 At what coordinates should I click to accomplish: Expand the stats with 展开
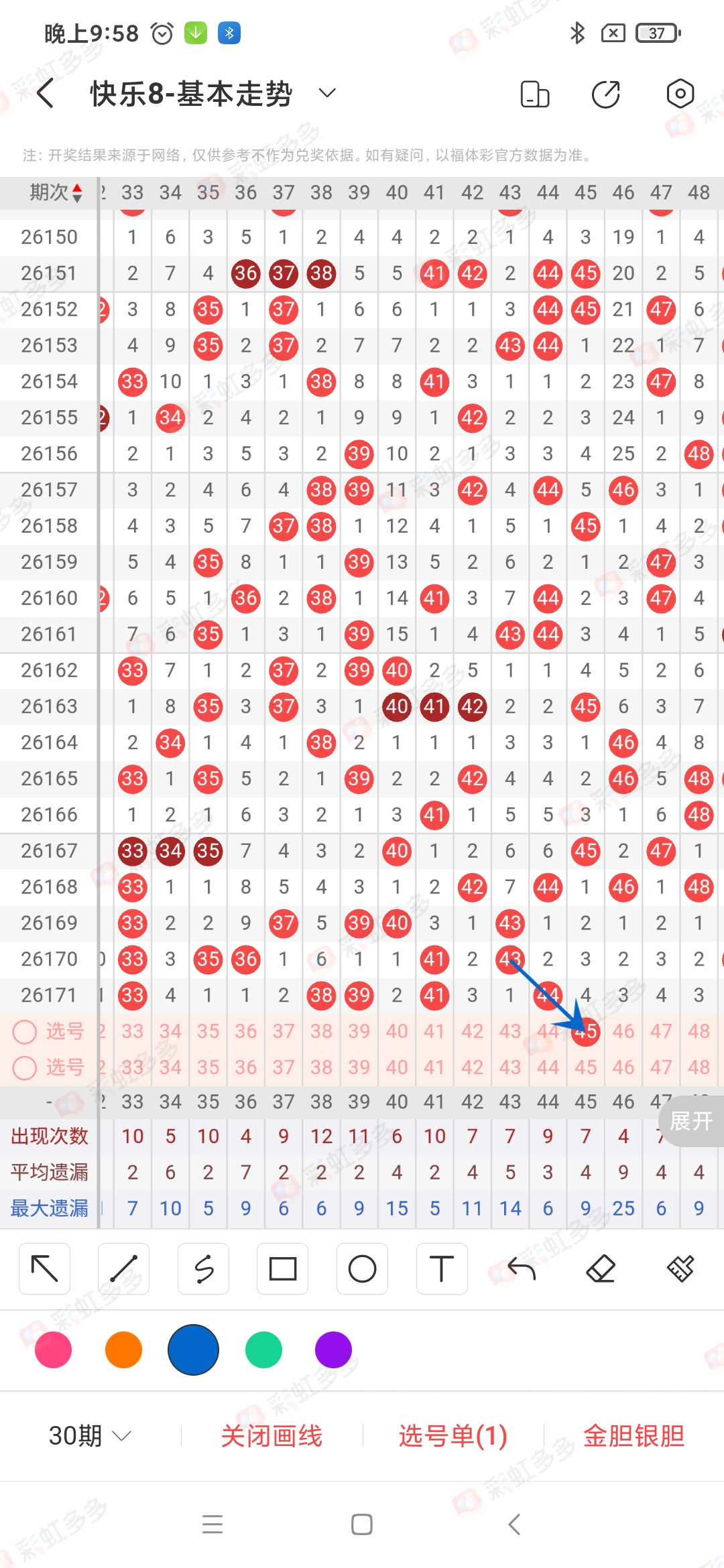click(x=691, y=1121)
